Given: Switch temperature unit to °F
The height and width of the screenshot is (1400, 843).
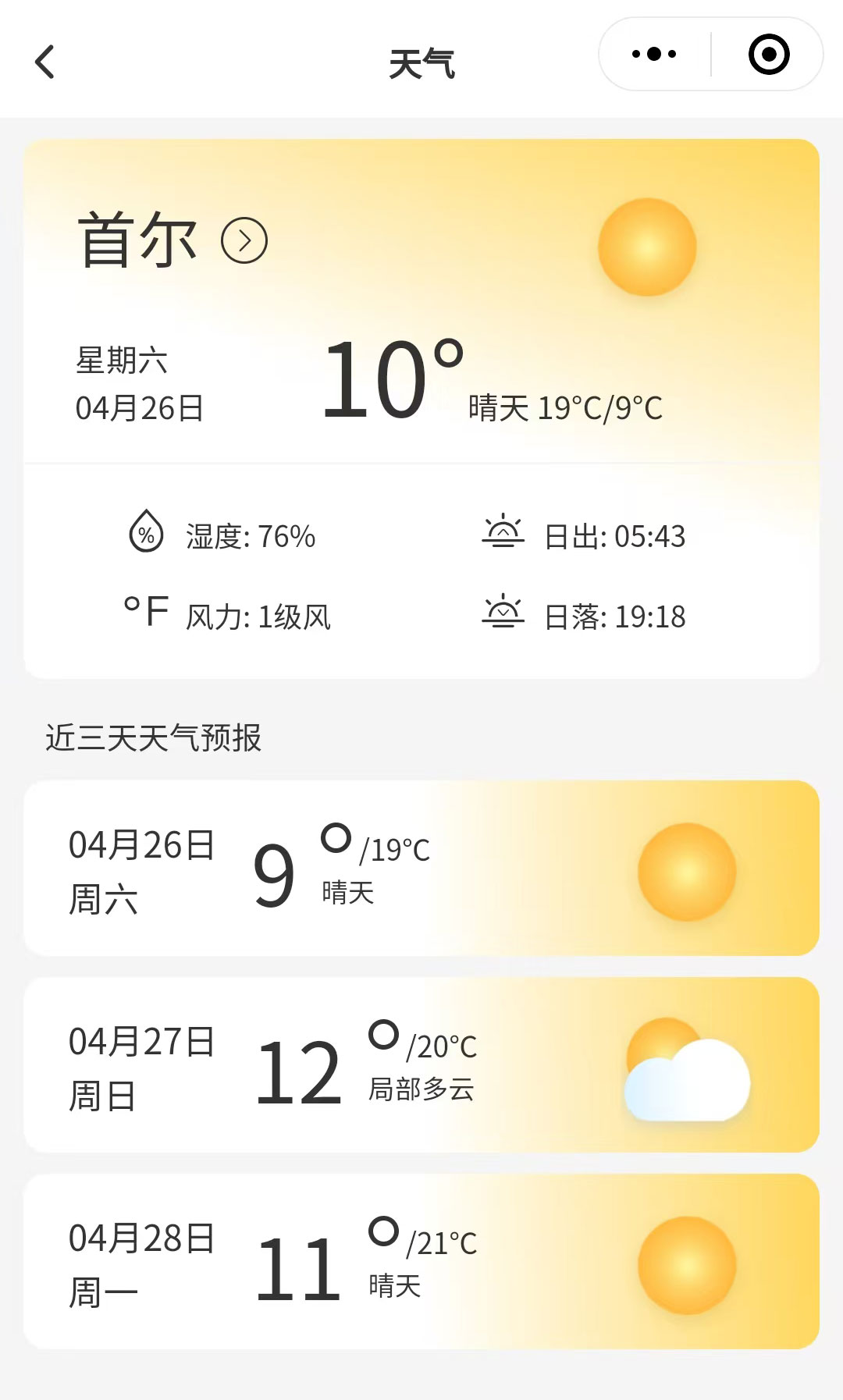Looking at the screenshot, I should pyautogui.click(x=146, y=611).
